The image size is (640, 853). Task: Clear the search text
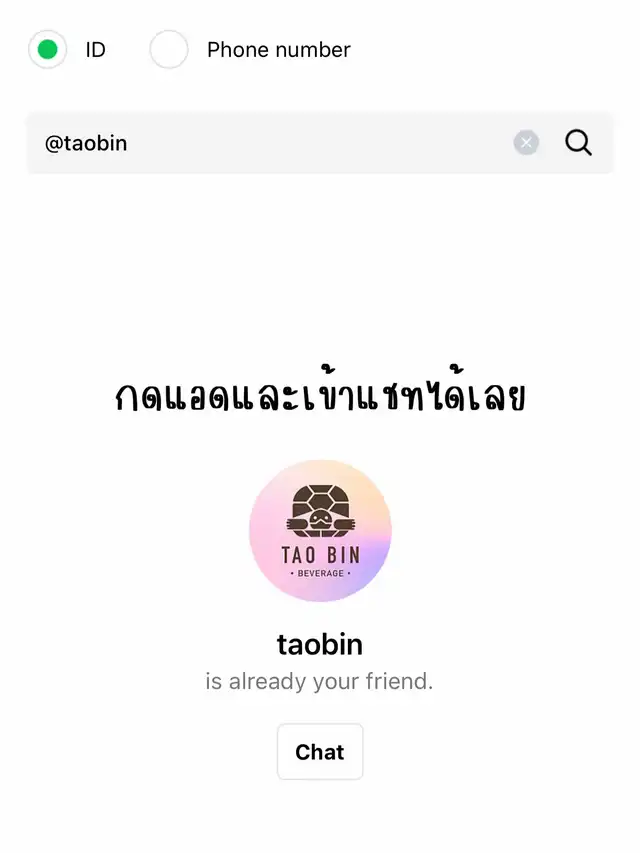[x=526, y=143]
